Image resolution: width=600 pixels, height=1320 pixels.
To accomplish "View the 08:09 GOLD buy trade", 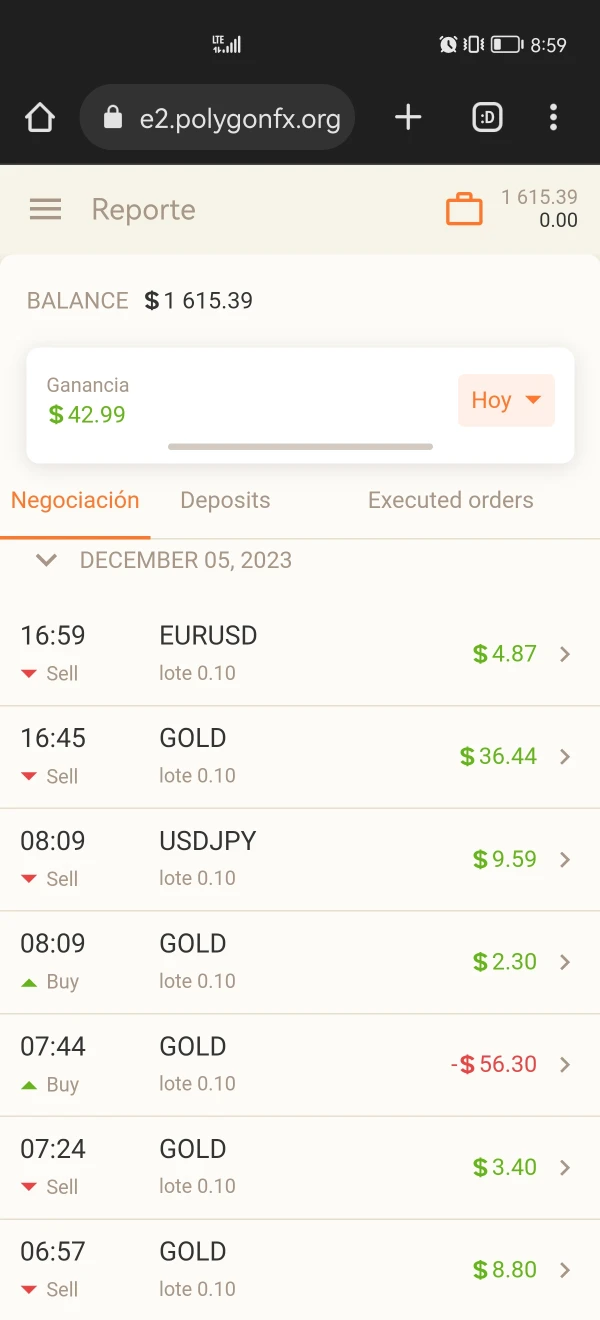I will tap(300, 962).
